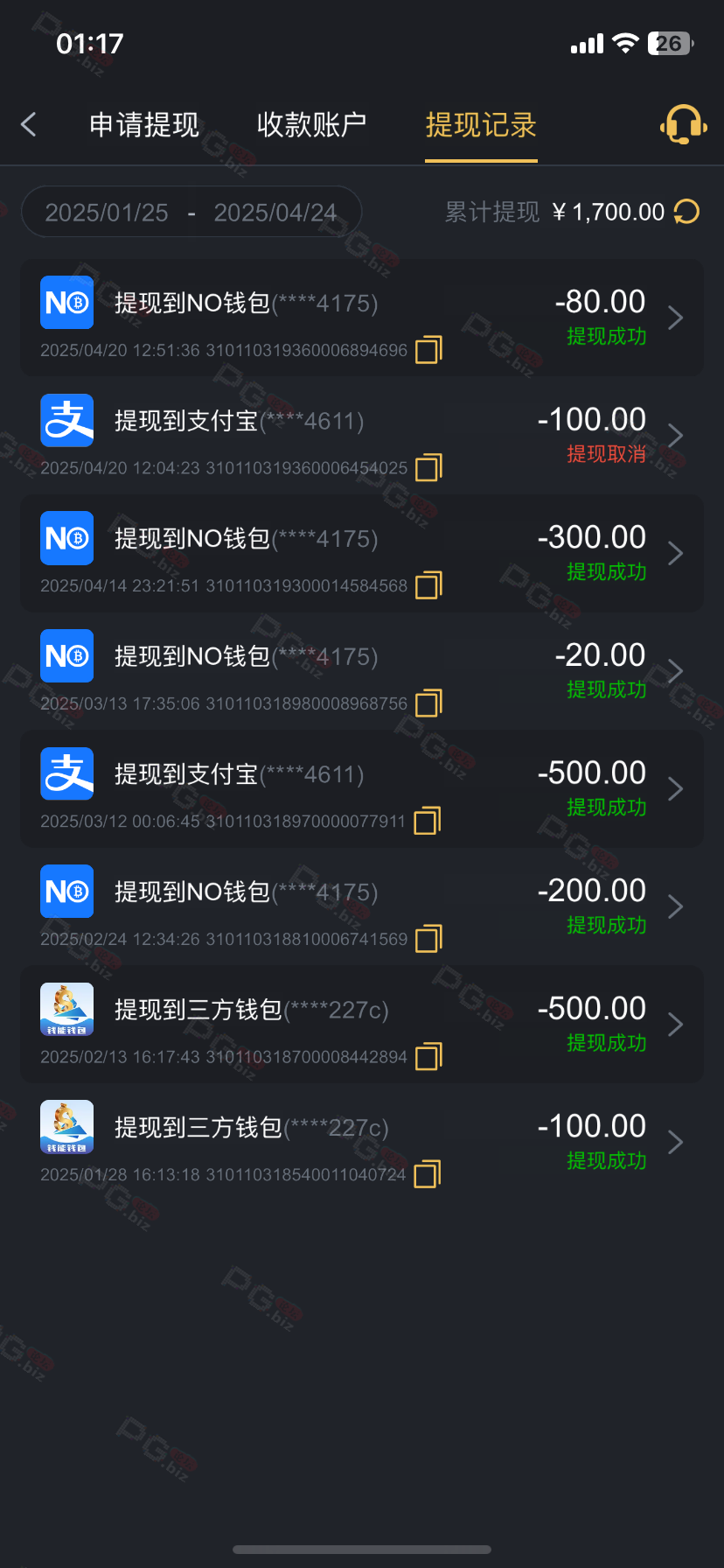Switch to the 收款账户 tab
The width and height of the screenshot is (724, 1568).
coord(312,125)
